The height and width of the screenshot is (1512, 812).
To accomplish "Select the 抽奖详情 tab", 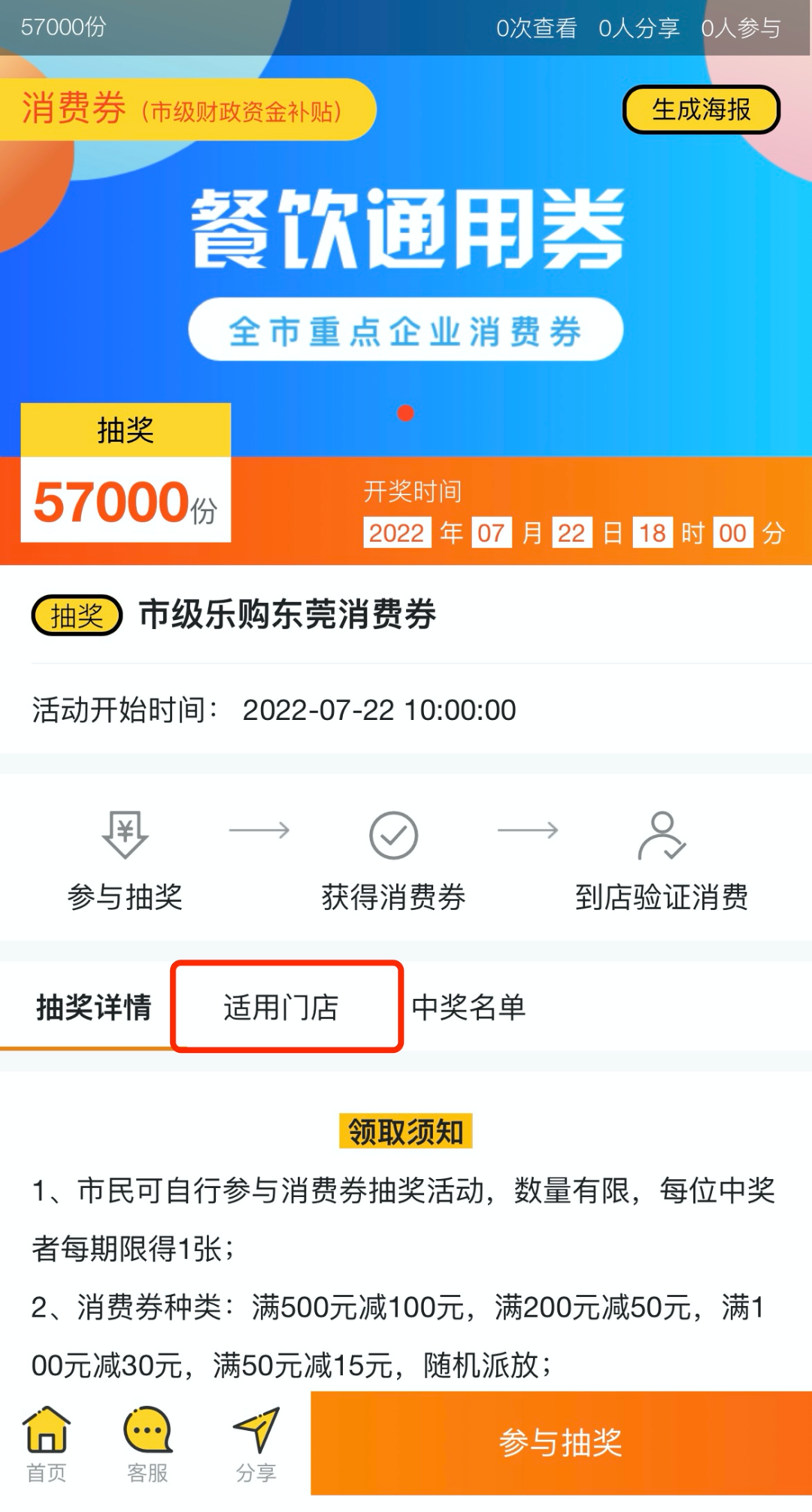I will (x=94, y=1007).
